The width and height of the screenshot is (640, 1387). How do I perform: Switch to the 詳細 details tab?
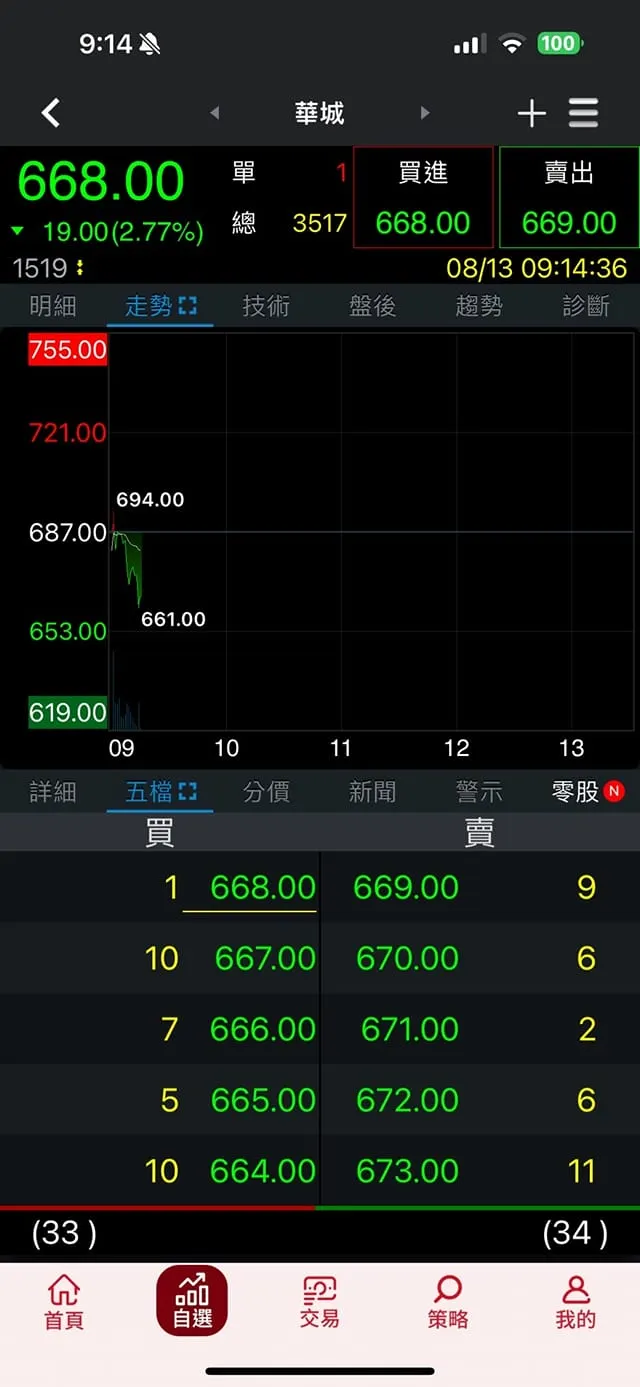(x=53, y=792)
